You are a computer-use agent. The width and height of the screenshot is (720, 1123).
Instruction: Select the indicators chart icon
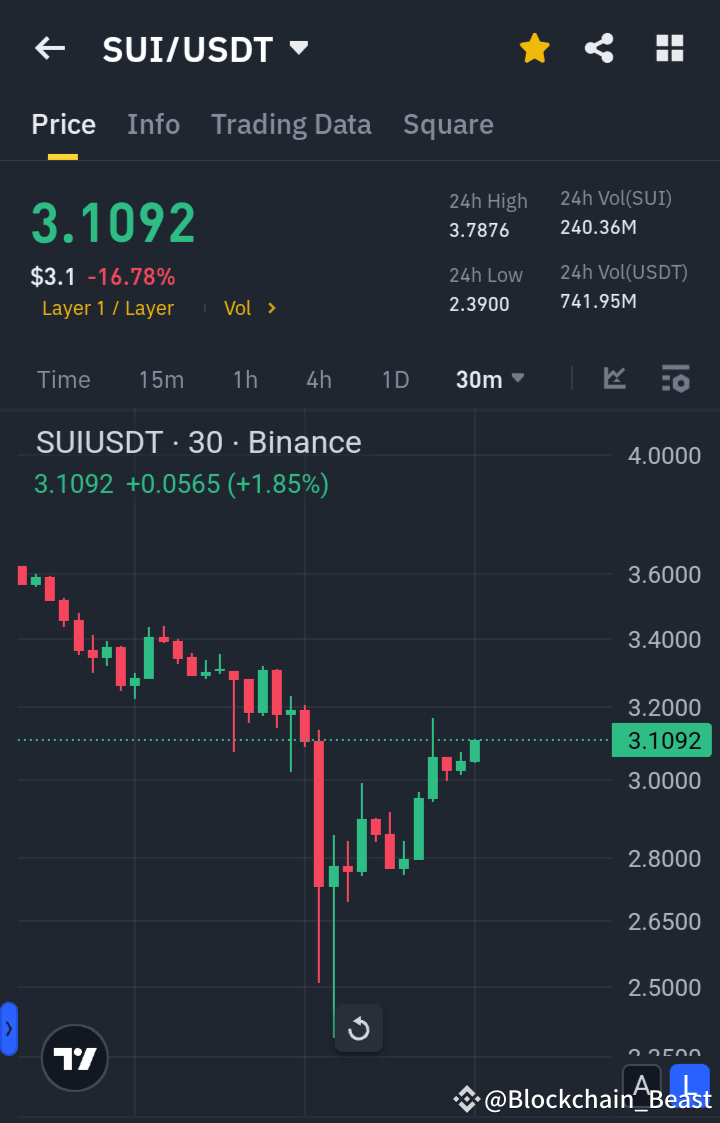tap(614, 379)
